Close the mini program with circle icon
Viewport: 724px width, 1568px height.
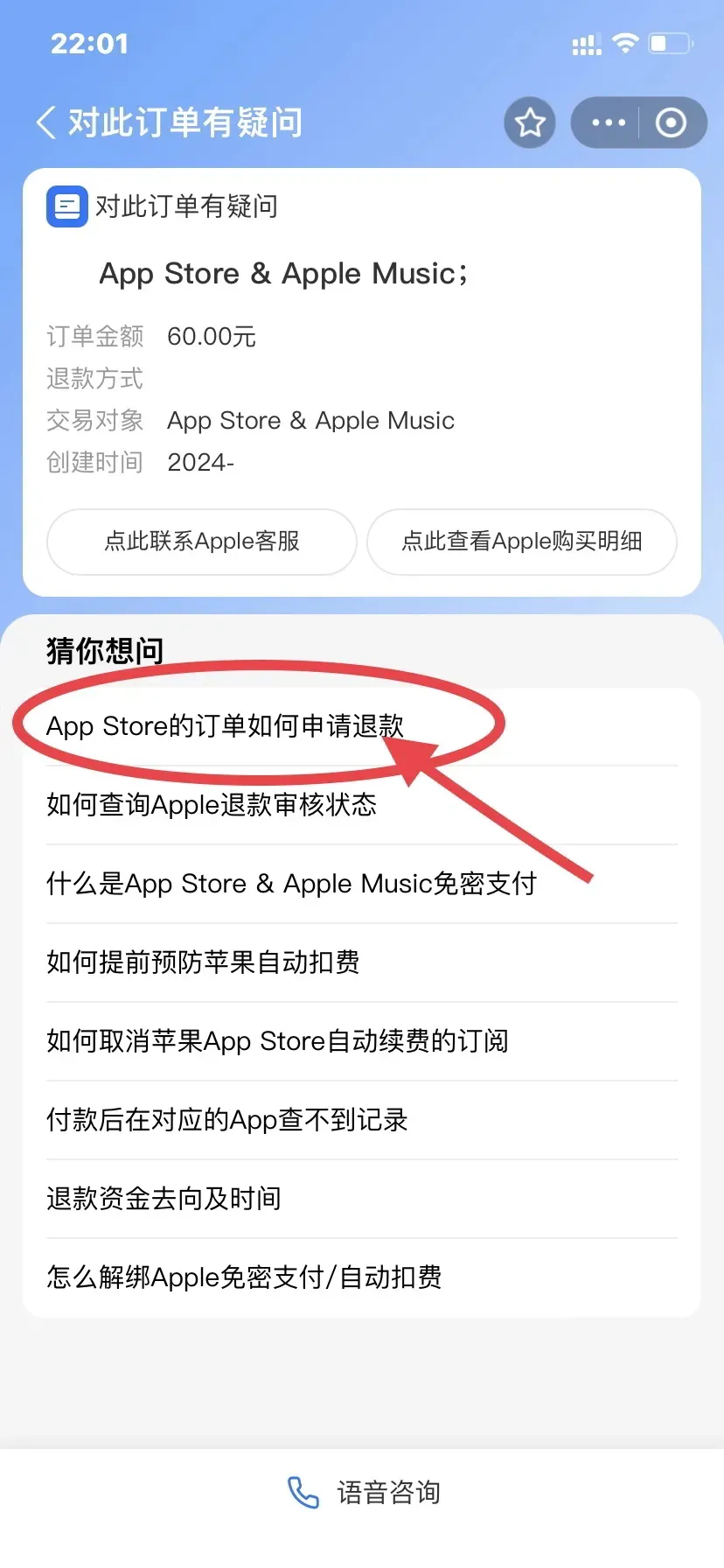671,122
